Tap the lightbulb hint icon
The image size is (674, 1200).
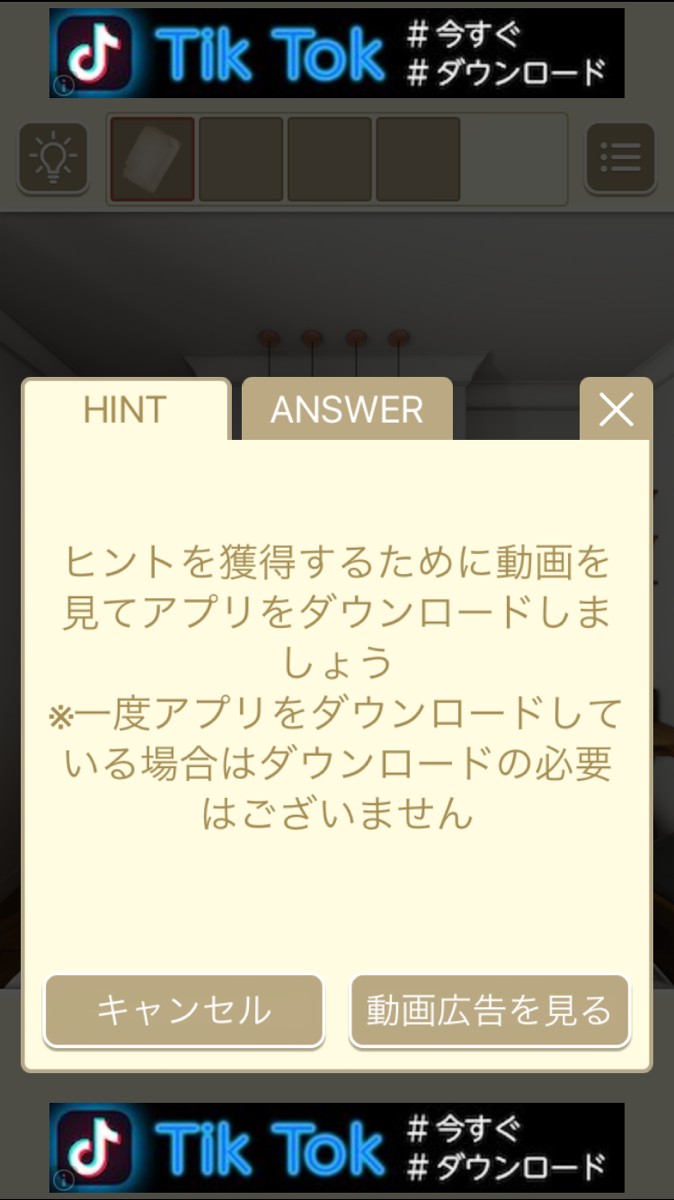click(x=53, y=158)
